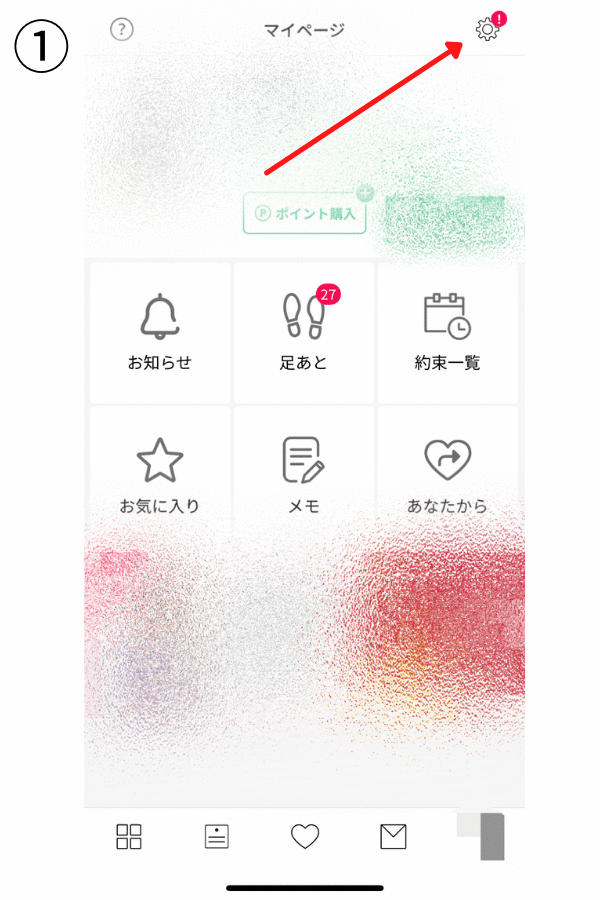The height and width of the screenshot is (900, 600).
Task: Switch to the mail messages tab
Action: (x=393, y=837)
